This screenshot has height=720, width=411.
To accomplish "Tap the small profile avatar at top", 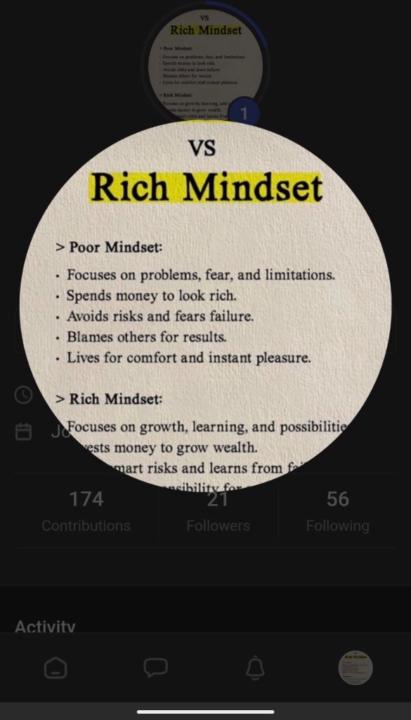I will pos(205,63).
